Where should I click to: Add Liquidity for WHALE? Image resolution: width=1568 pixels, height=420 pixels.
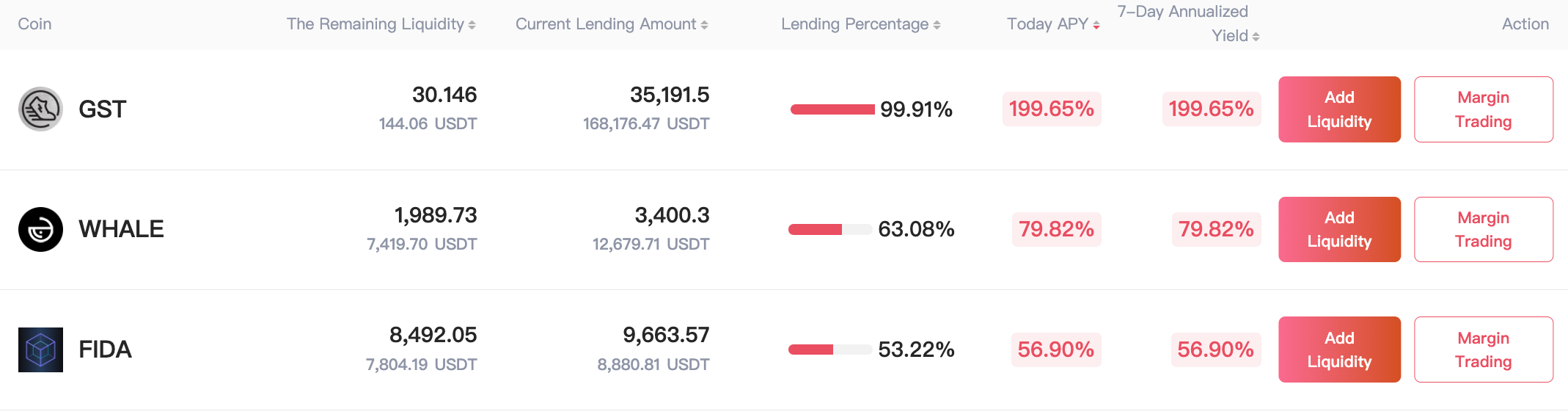[x=1339, y=229]
